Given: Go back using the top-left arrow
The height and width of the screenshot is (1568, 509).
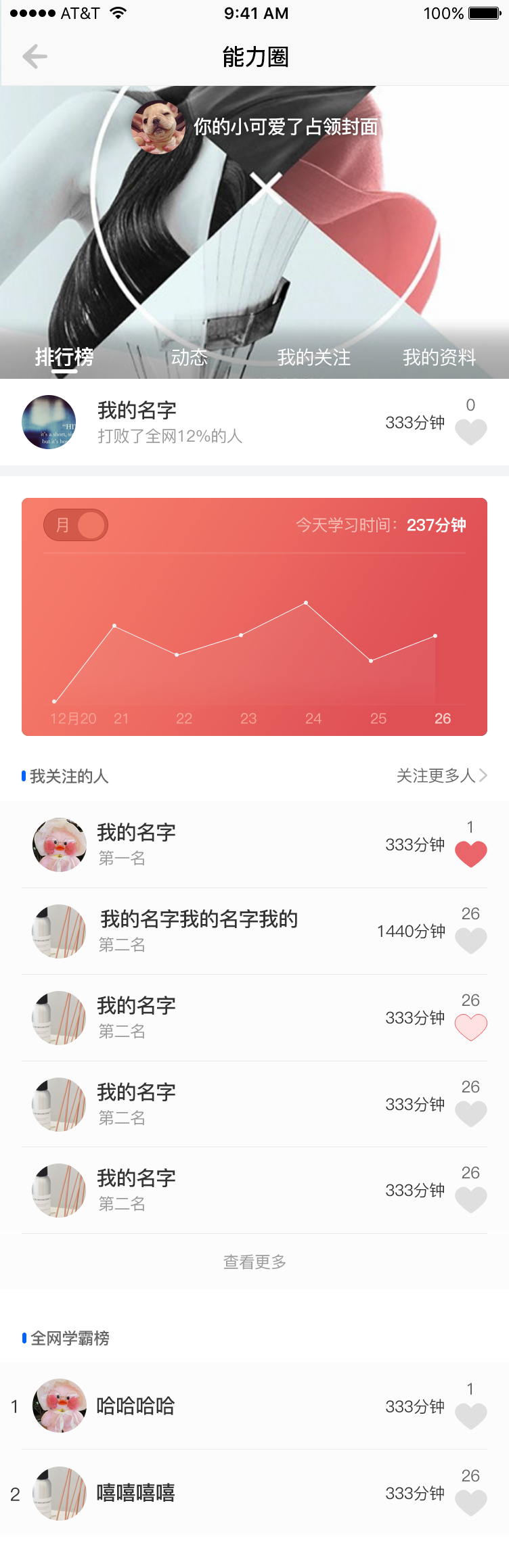Looking at the screenshot, I should pyautogui.click(x=35, y=57).
